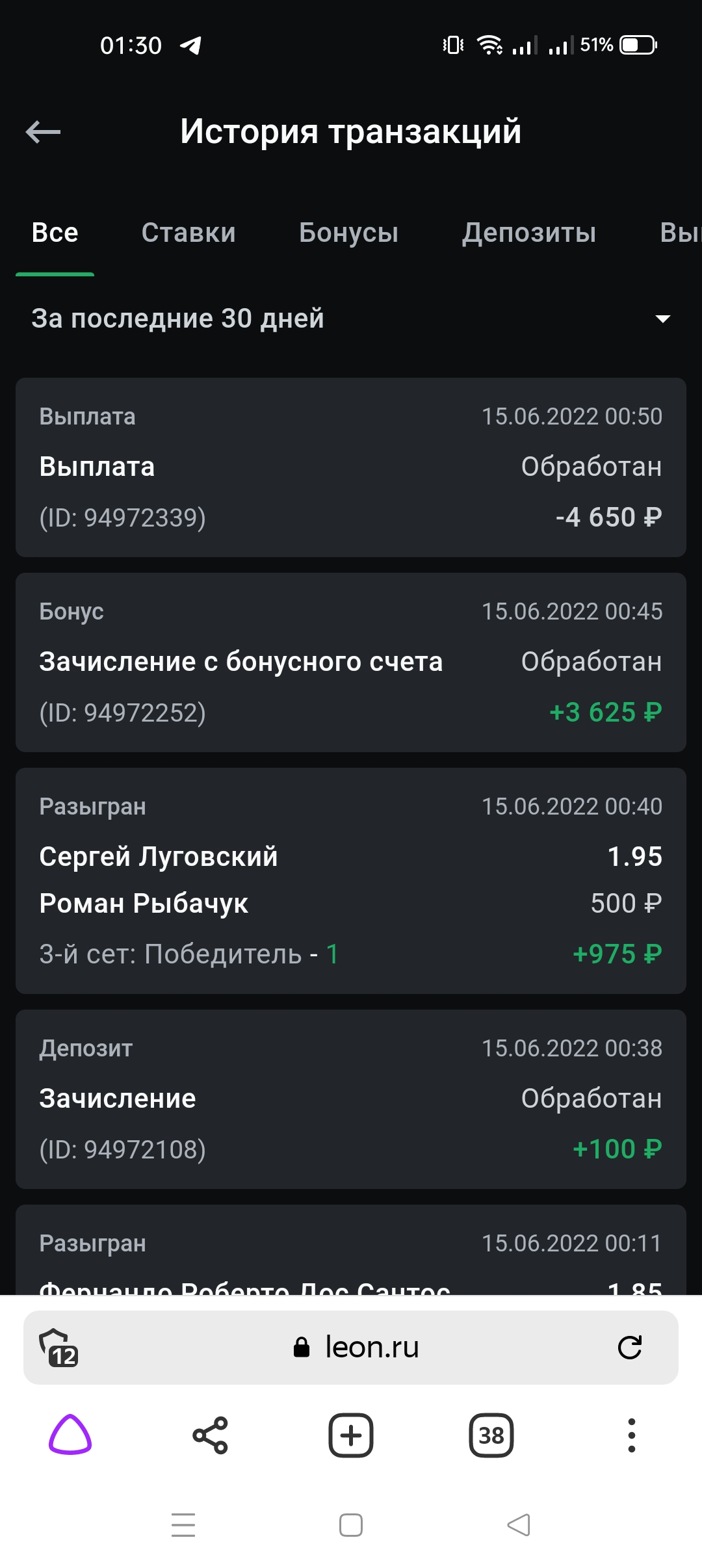Open the browser overflow menu
The height and width of the screenshot is (1568, 702).
pyautogui.click(x=632, y=1435)
